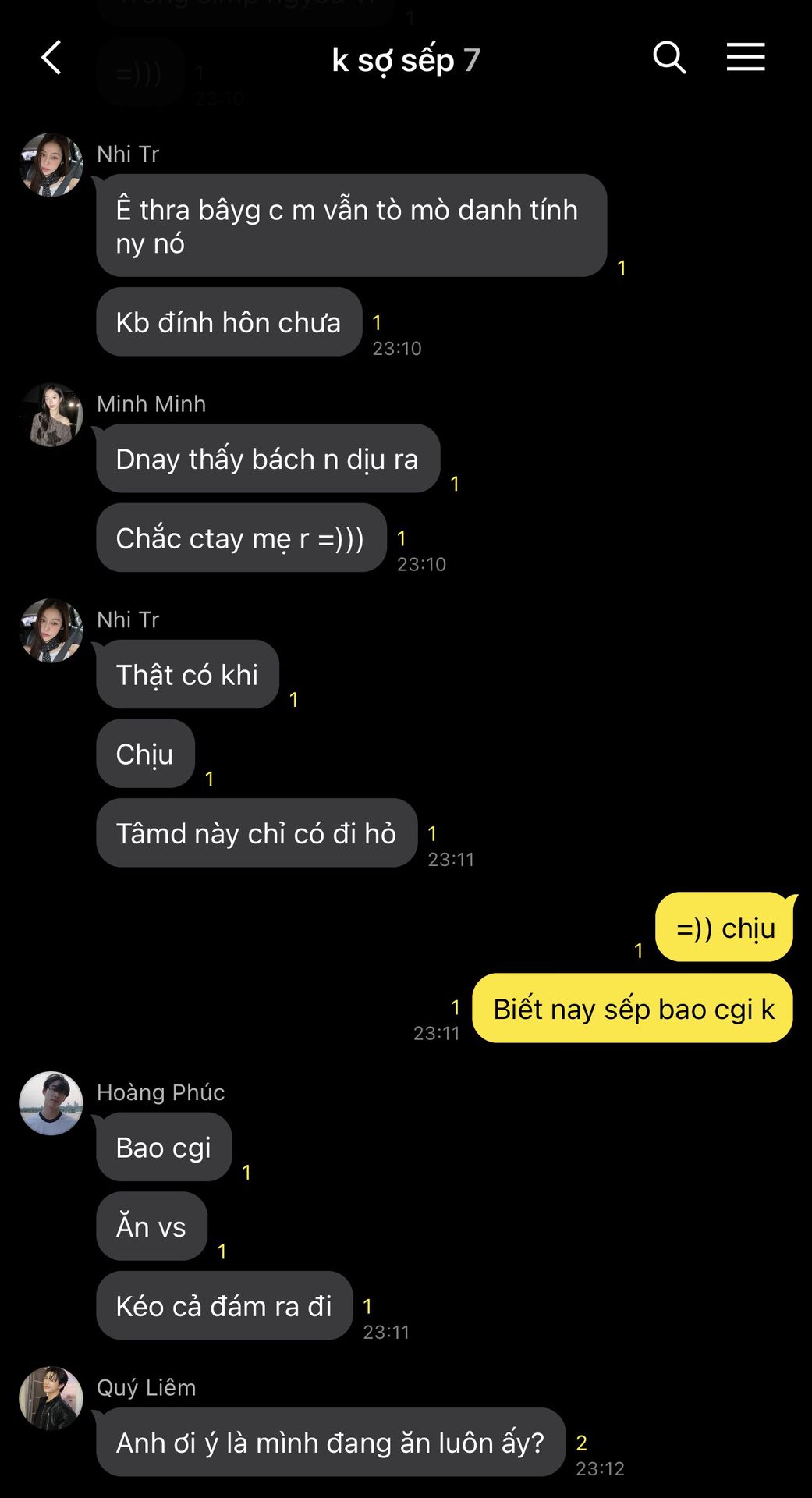812x1498 pixels.
Task: Search within this group chat
Action: 668,59
